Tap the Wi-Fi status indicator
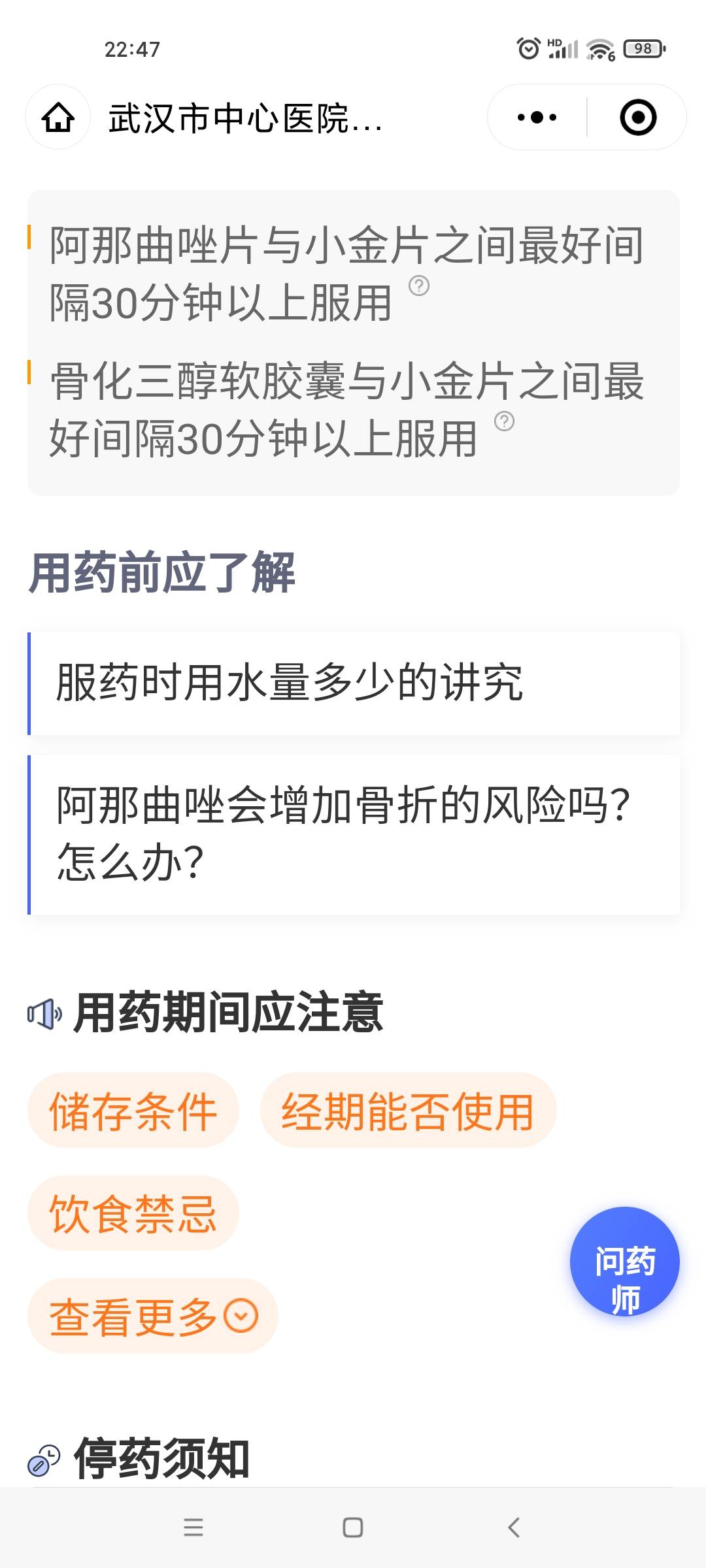This screenshot has width=706, height=1568. [x=602, y=47]
